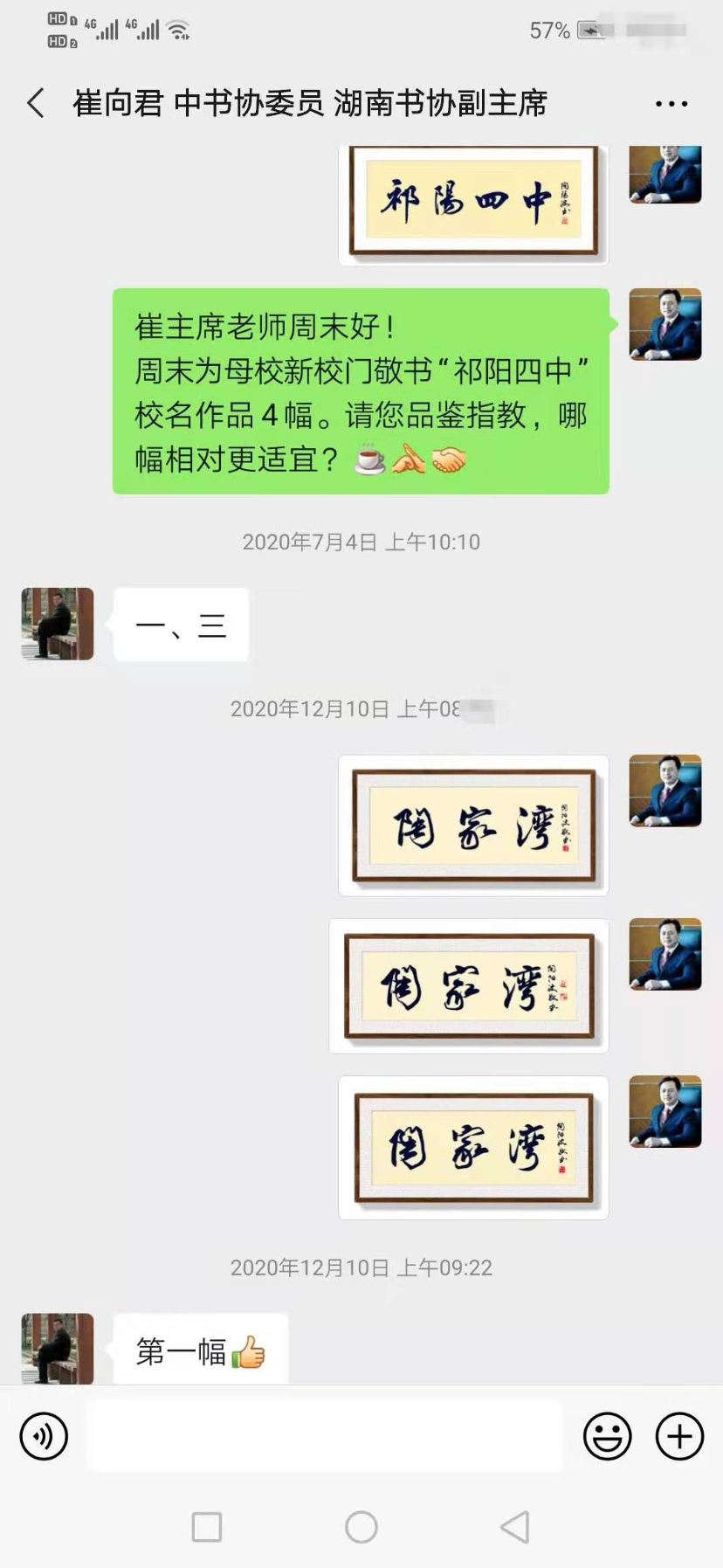Open the emoji picker
This screenshot has width=723, height=1568.
click(607, 1436)
